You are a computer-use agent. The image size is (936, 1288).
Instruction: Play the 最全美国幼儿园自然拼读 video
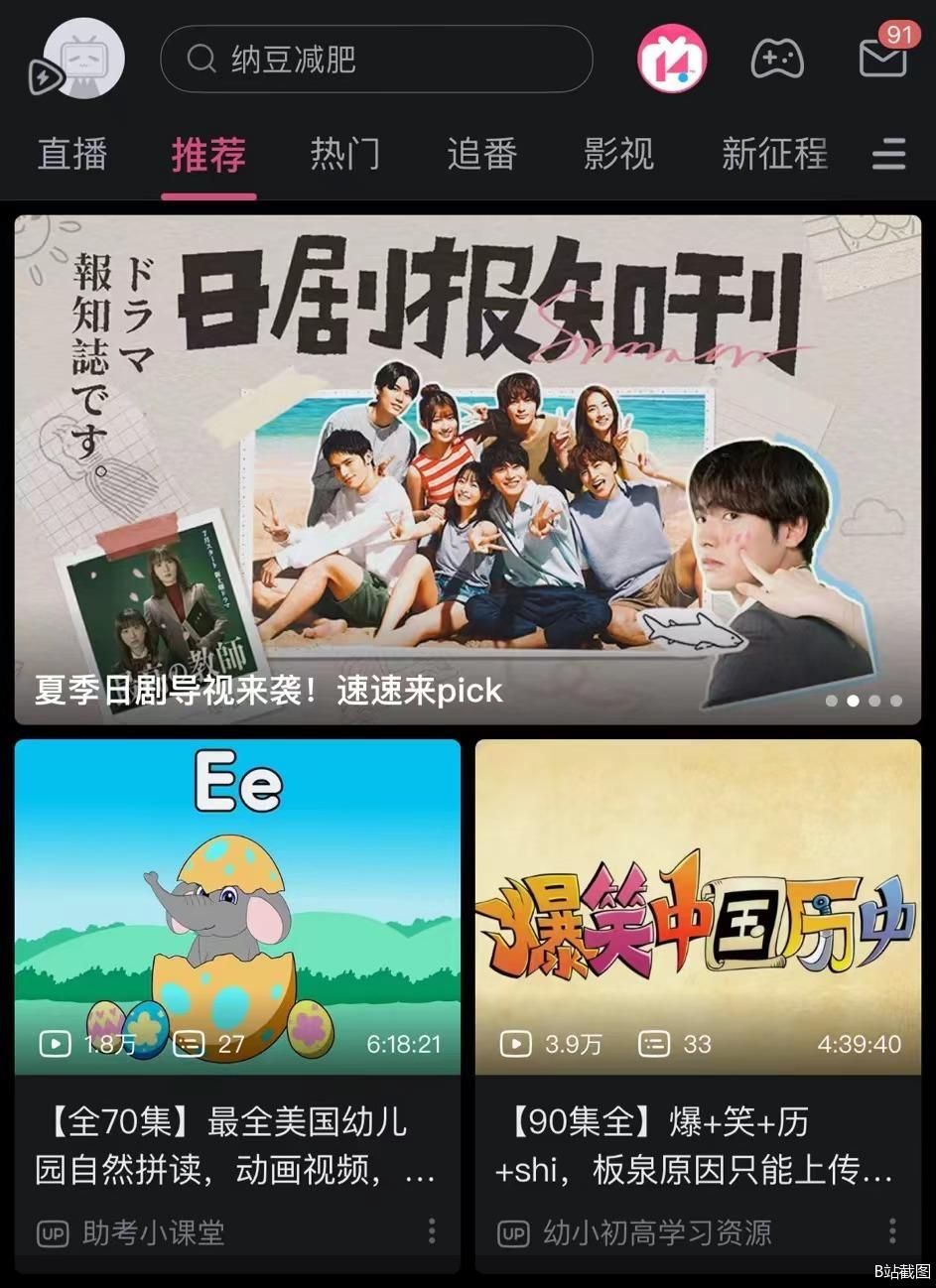pyautogui.click(x=237, y=907)
